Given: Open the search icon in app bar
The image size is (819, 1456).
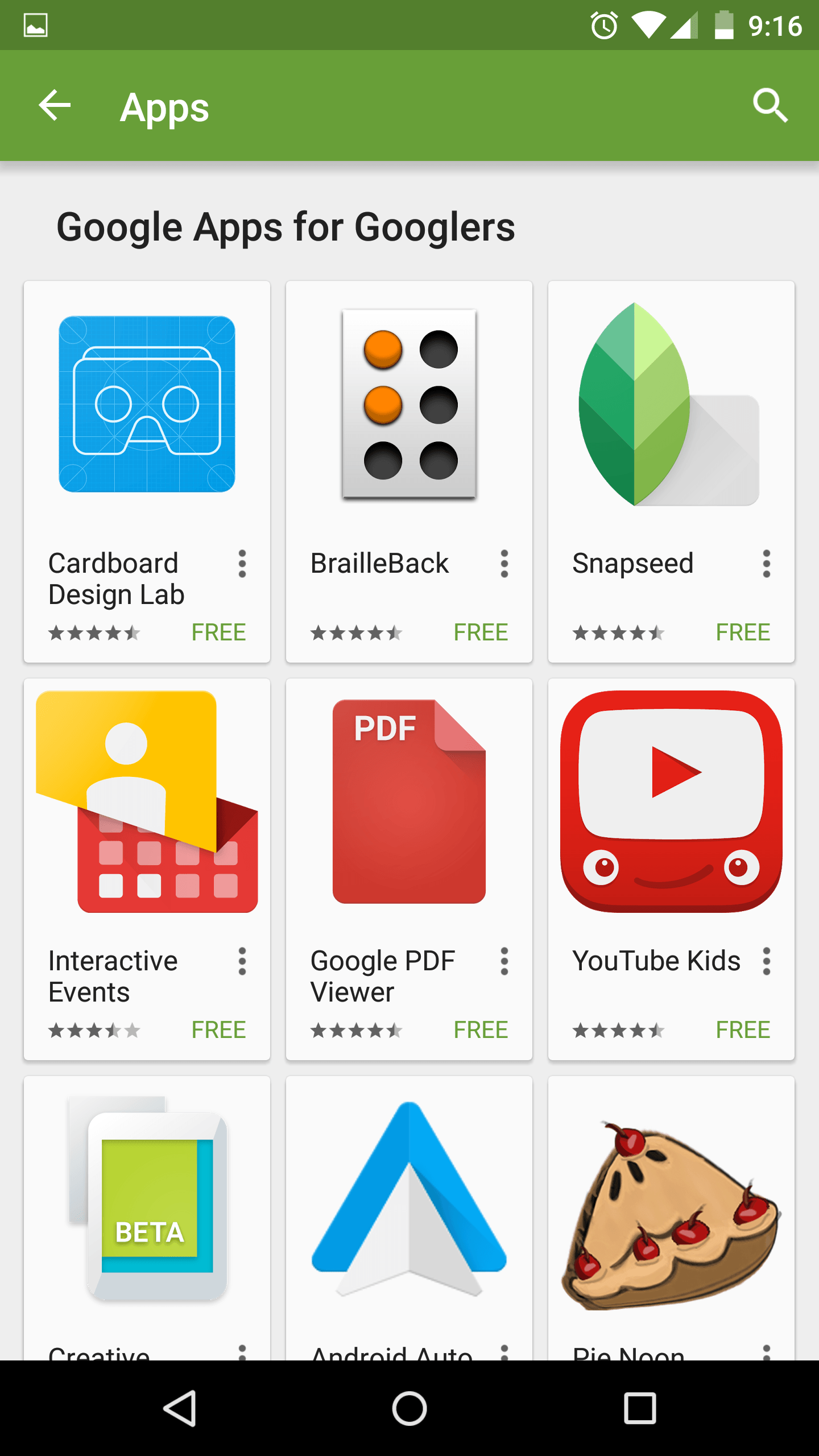Looking at the screenshot, I should coord(770,106).
